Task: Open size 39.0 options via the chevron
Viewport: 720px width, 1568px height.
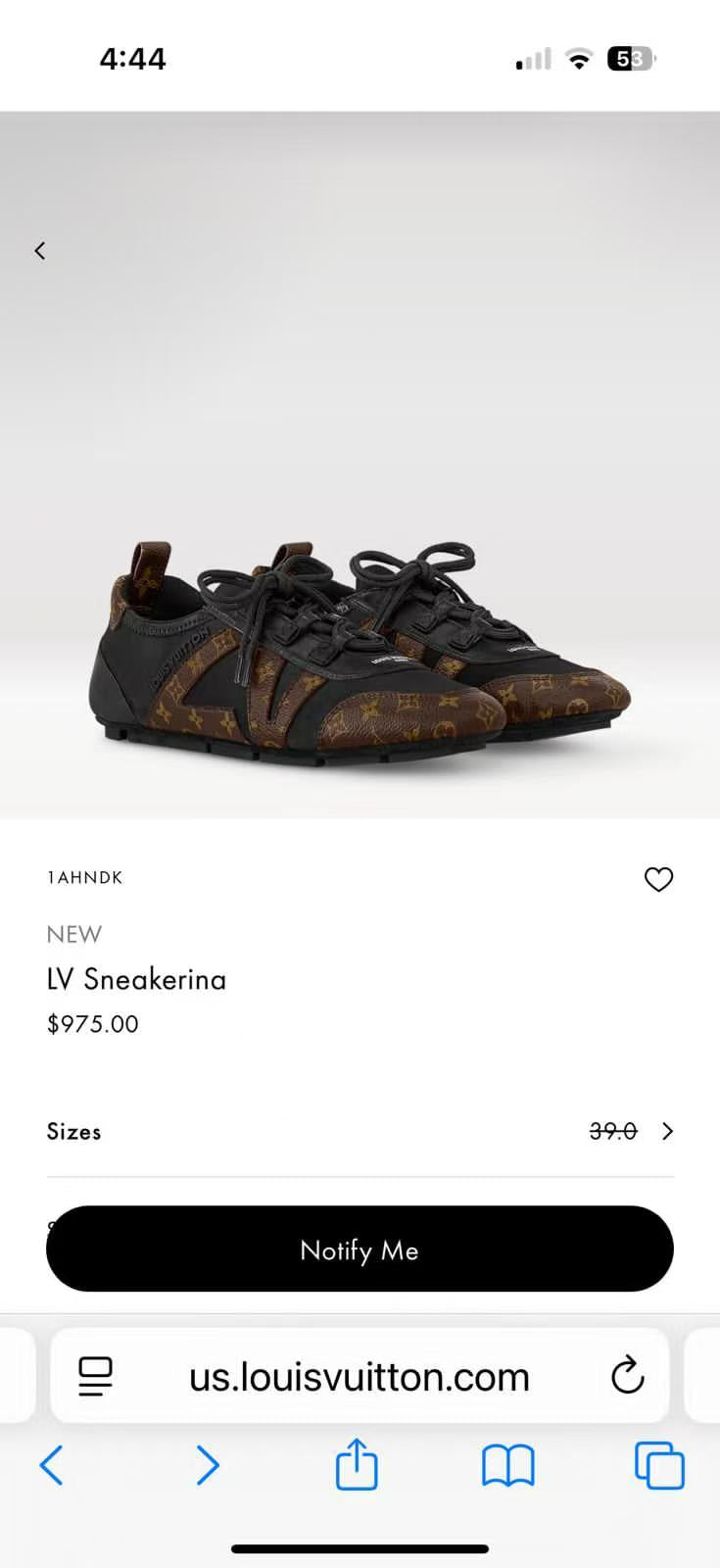Action: point(667,1131)
